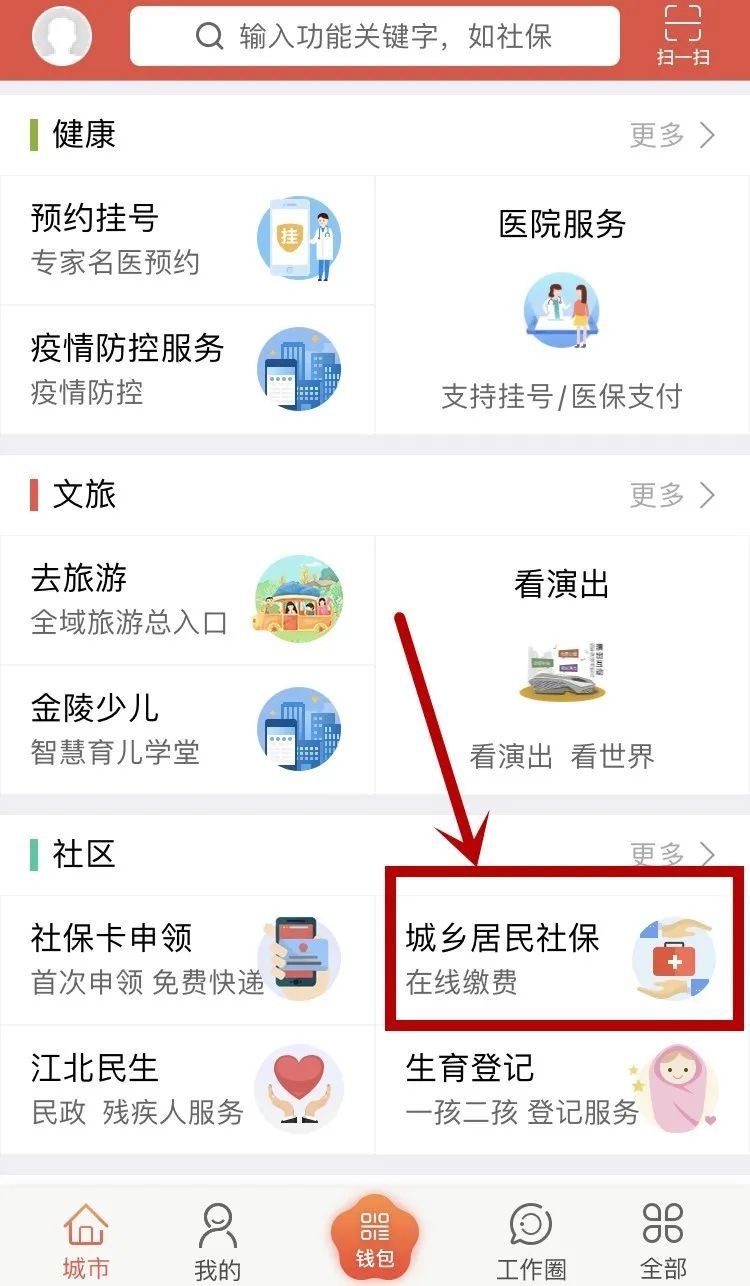The width and height of the screenshot is (750, 1286).
Task: Open 看演出 card
Action: click(x=562, y=665)
